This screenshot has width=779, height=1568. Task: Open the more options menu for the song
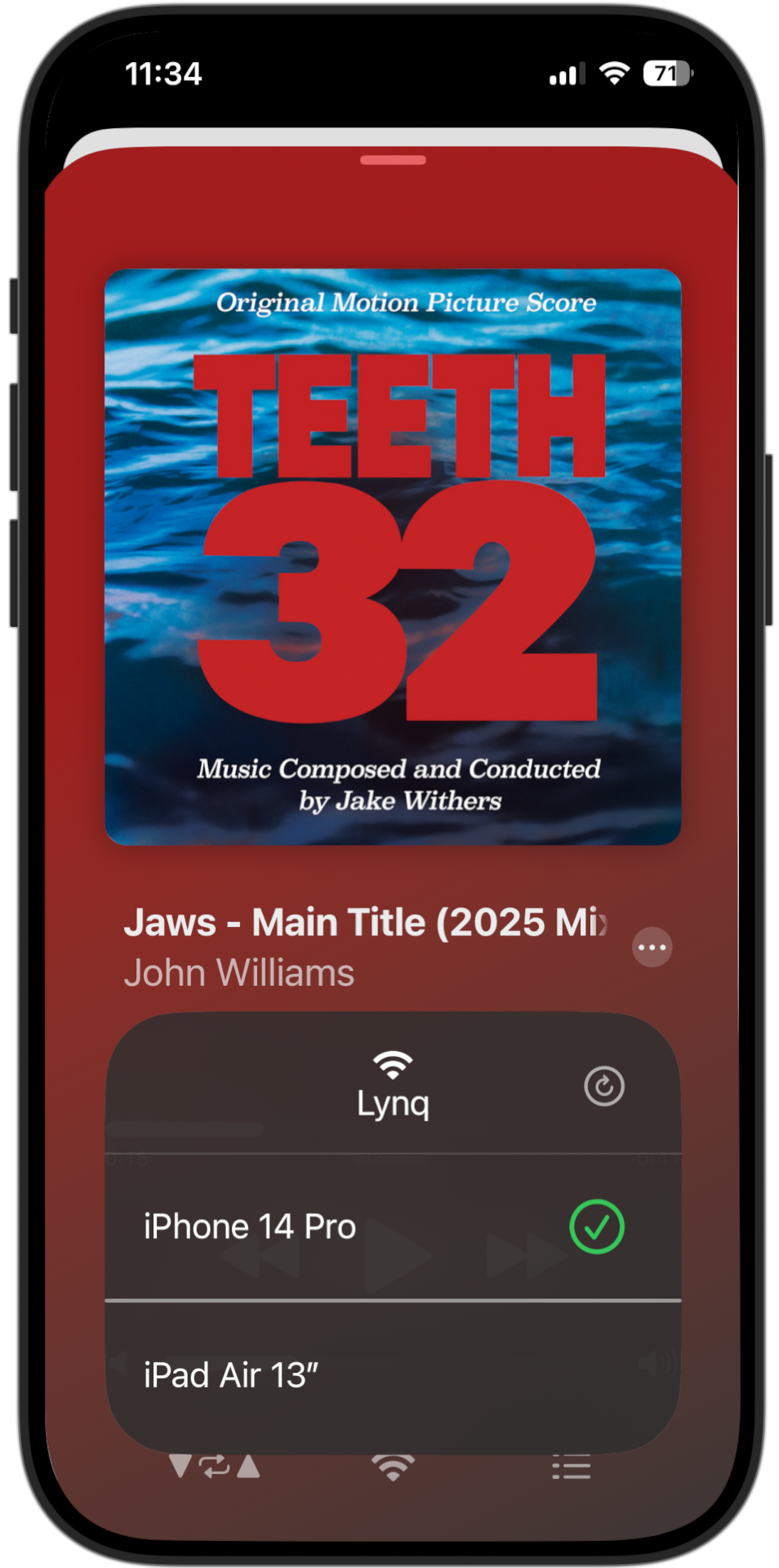pos(652,947)
